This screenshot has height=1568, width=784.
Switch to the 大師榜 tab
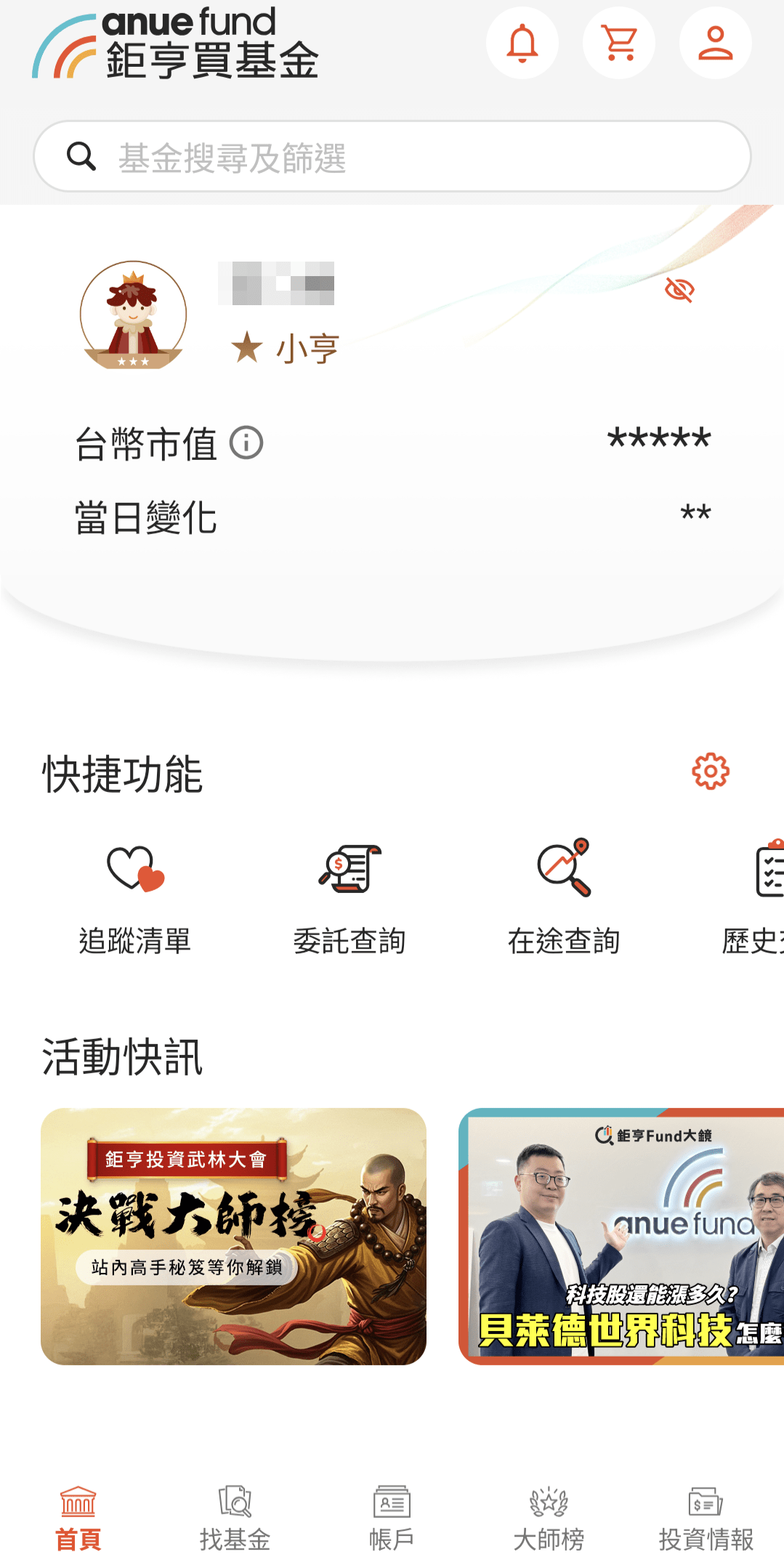[x=549, y=1519]
